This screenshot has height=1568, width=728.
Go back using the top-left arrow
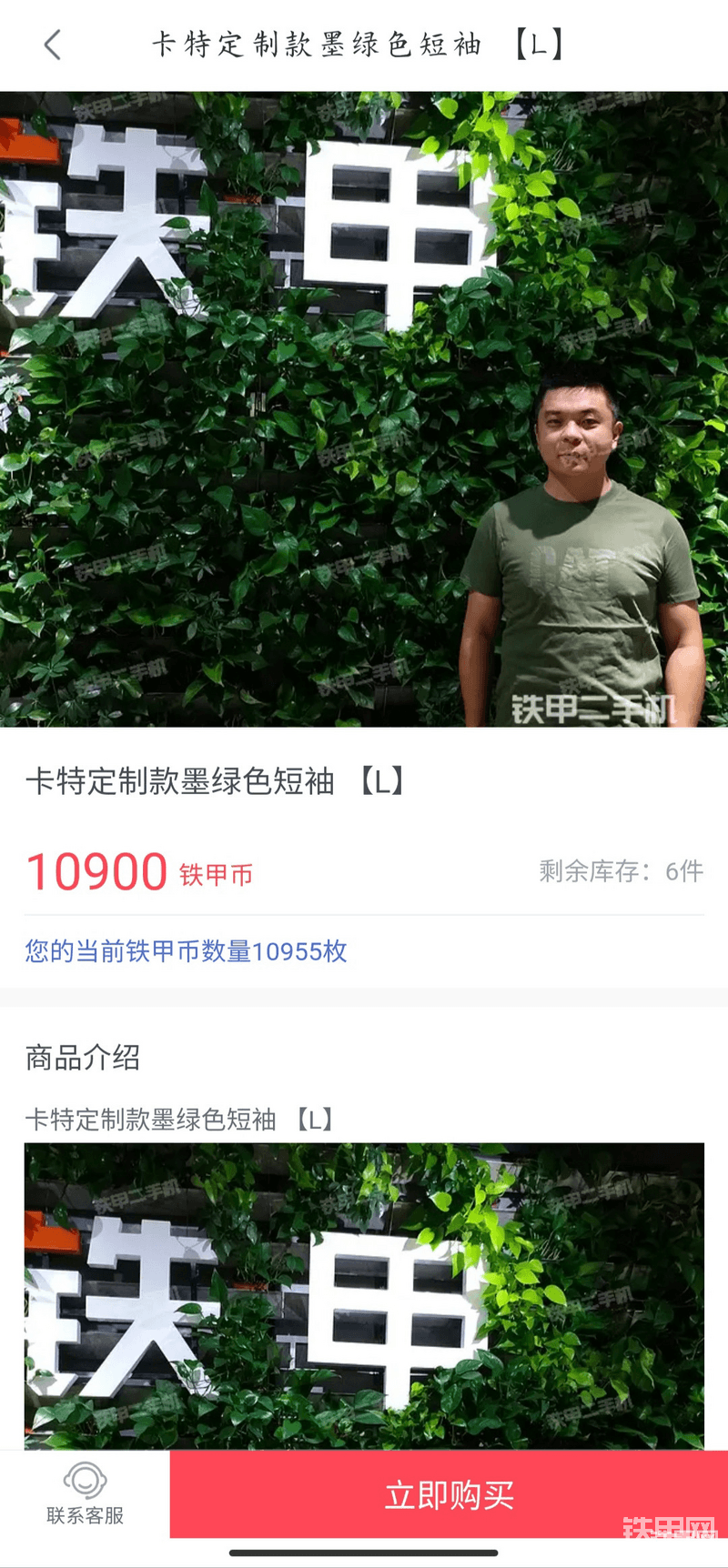coord(53,44)
